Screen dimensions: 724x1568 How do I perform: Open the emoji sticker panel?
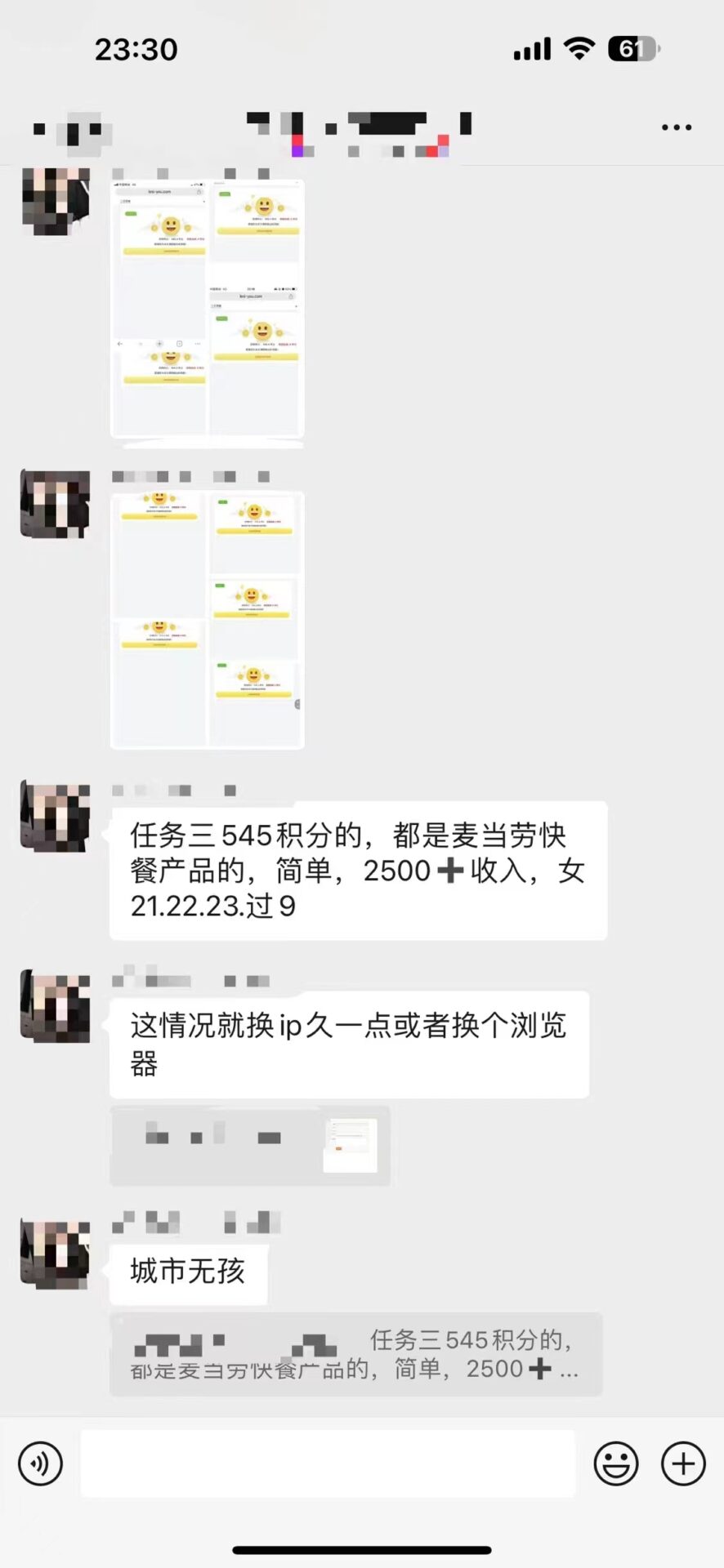(615, 1463)
